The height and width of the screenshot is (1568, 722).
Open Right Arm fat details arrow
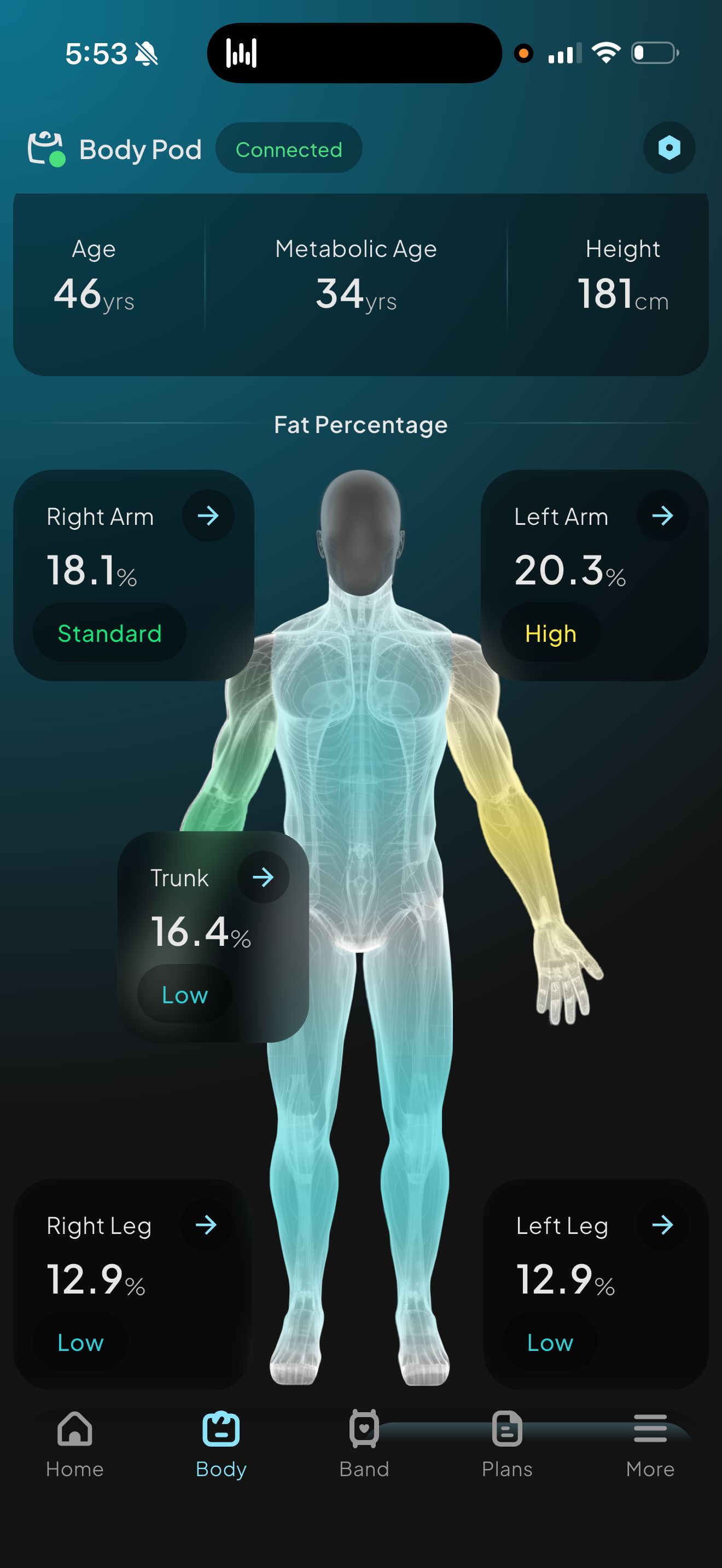coord(208,516)
